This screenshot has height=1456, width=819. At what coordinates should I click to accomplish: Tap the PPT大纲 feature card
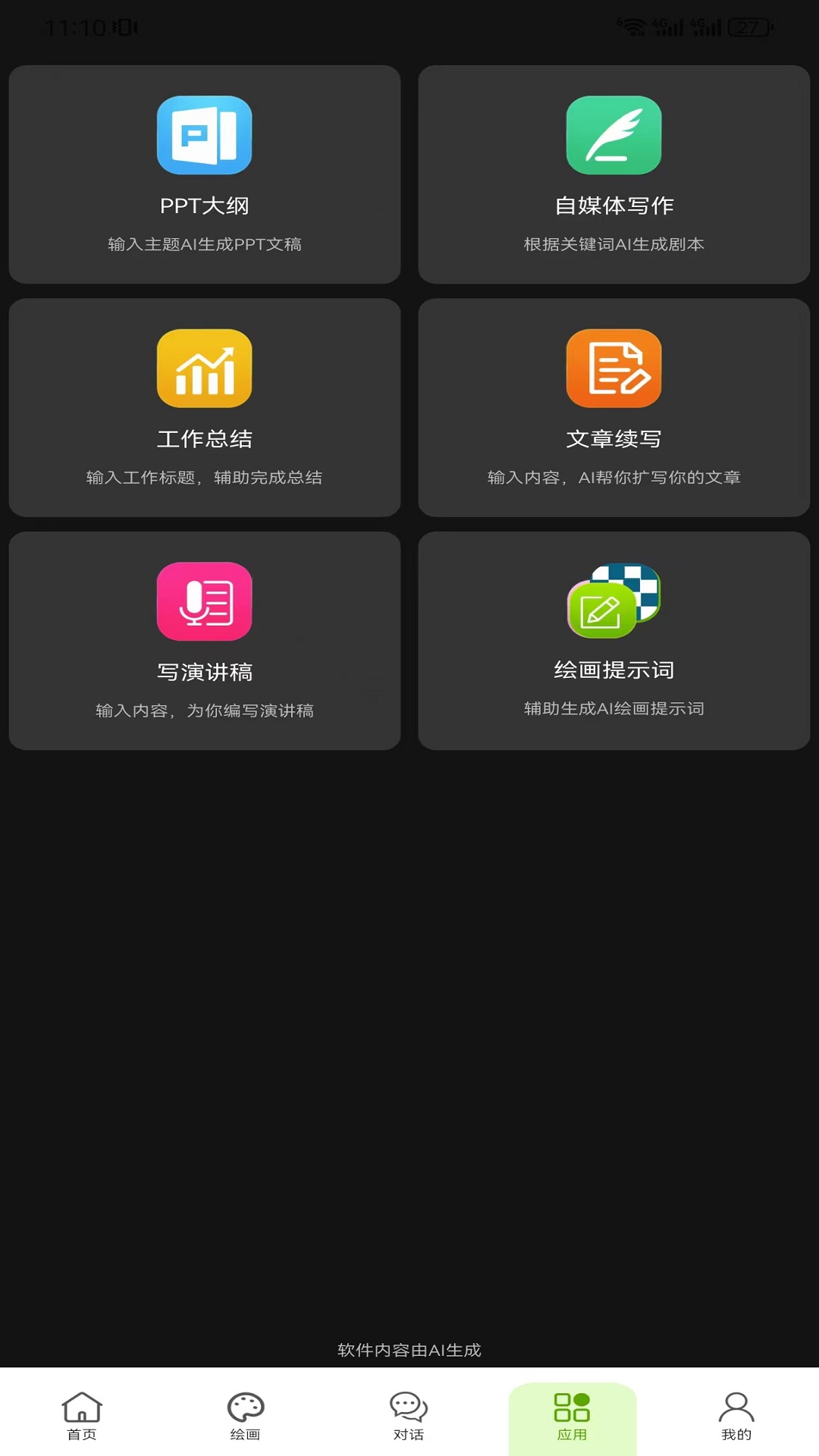[205, 173]
